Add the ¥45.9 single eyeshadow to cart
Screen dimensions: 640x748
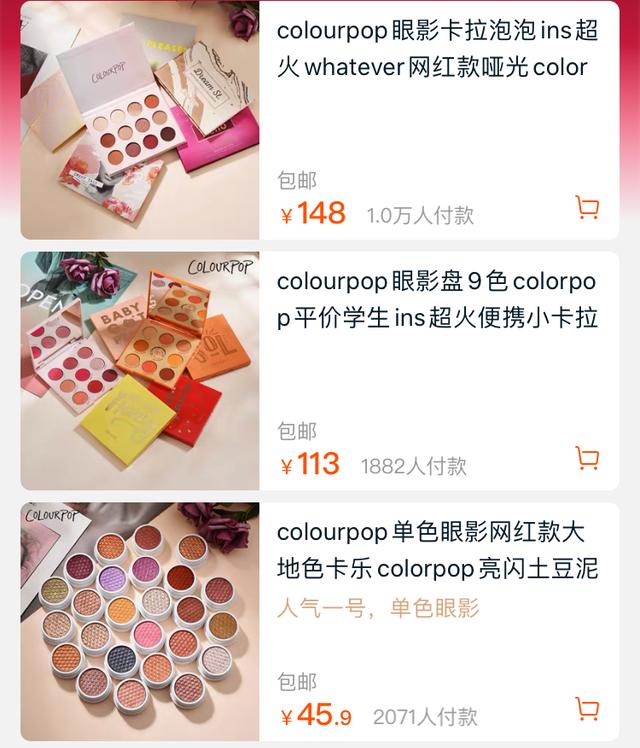point(587,709)
